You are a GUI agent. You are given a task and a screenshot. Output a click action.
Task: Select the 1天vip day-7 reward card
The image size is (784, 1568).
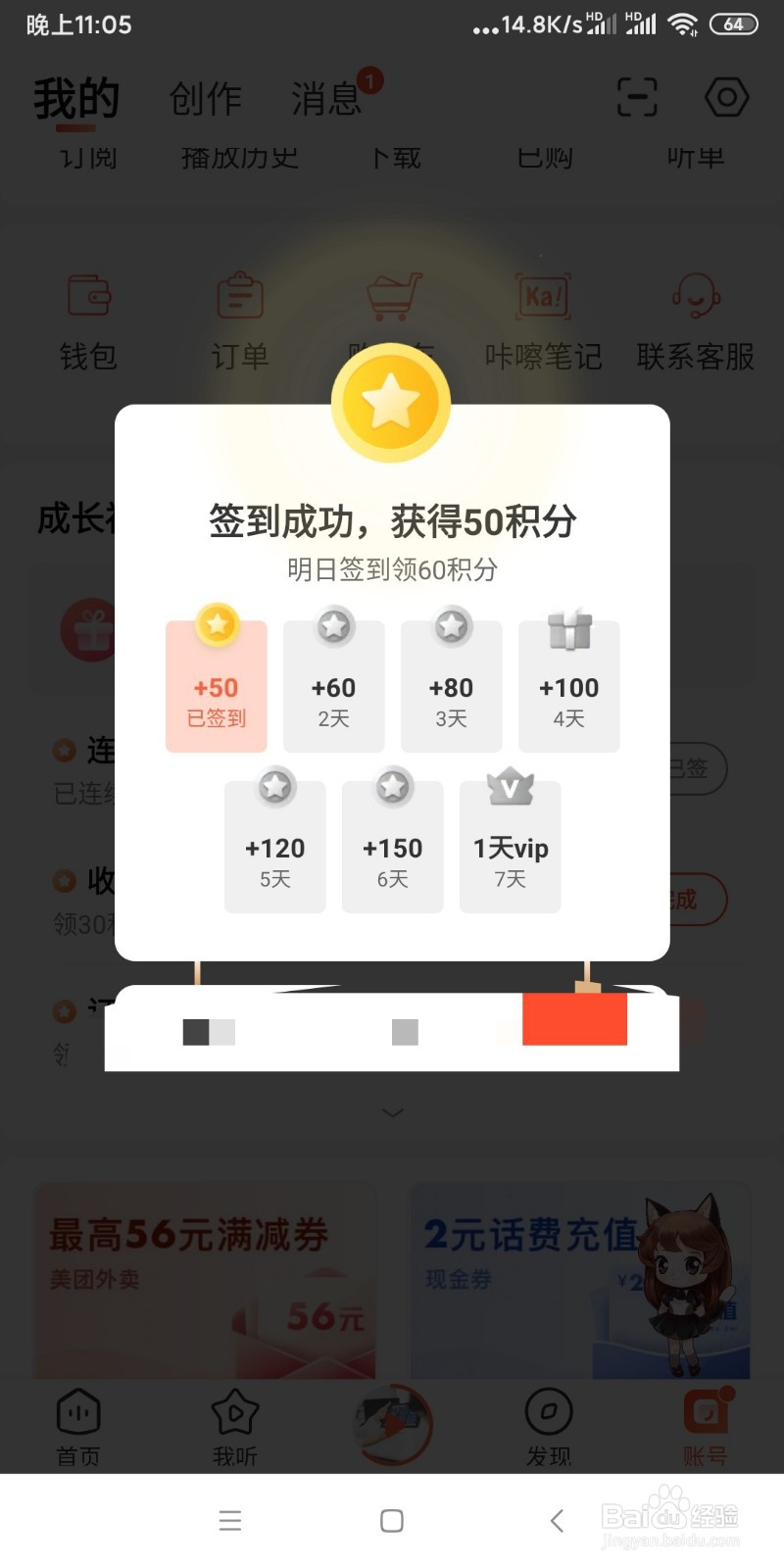[x=510, y=843]
